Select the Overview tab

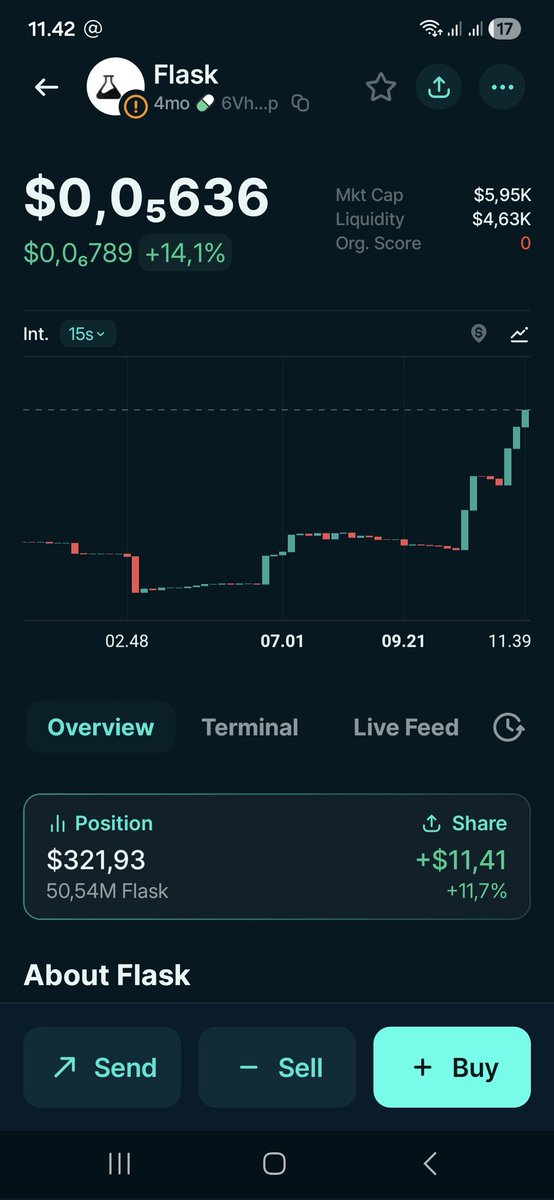coord(100,727)
